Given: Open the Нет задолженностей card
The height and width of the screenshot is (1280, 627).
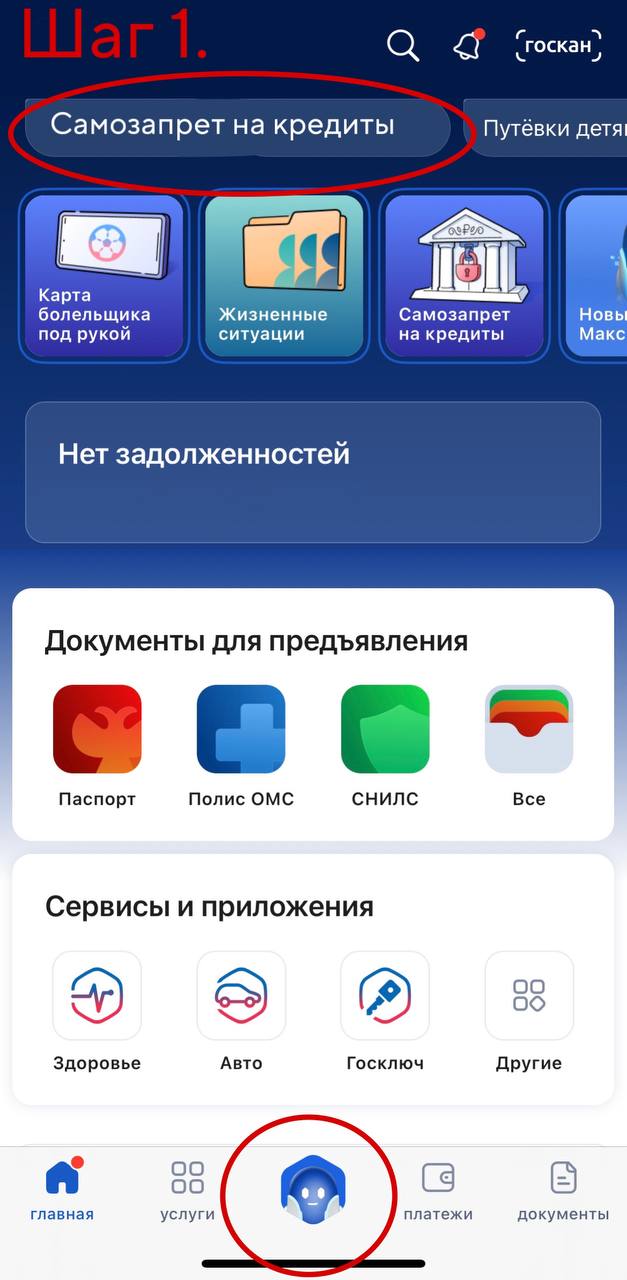Looking at the screenshot, I should coord(313,472).
